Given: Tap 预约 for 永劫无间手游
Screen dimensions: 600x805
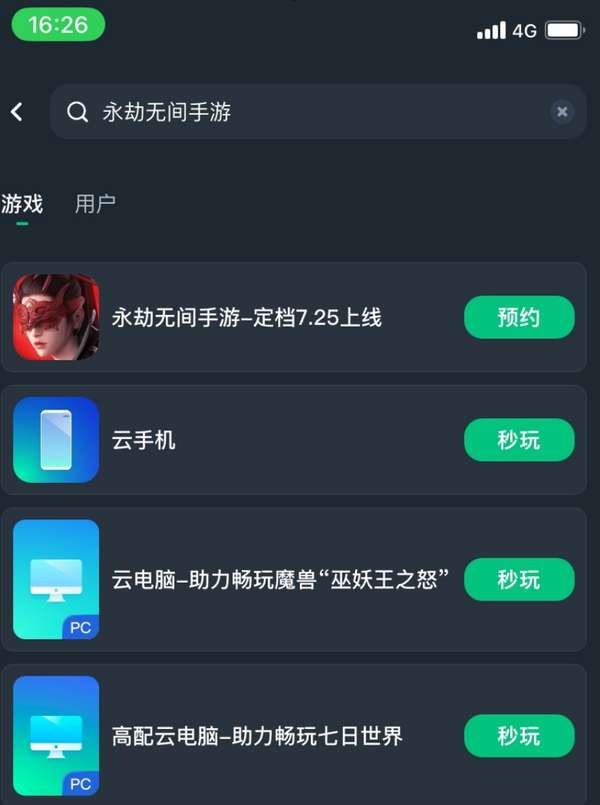Looking at the screenshot, I should pyautogui.click(x=519, y=318).
